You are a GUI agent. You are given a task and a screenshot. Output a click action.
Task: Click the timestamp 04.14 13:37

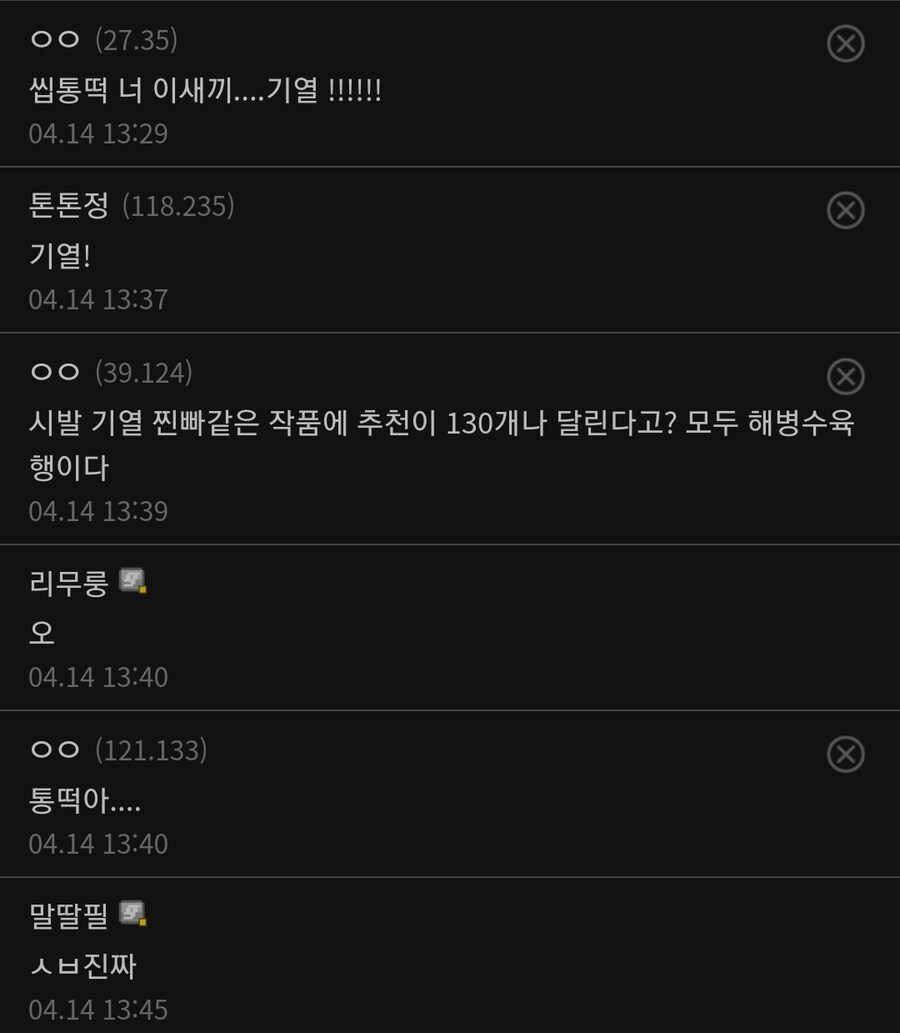point(97,299)
